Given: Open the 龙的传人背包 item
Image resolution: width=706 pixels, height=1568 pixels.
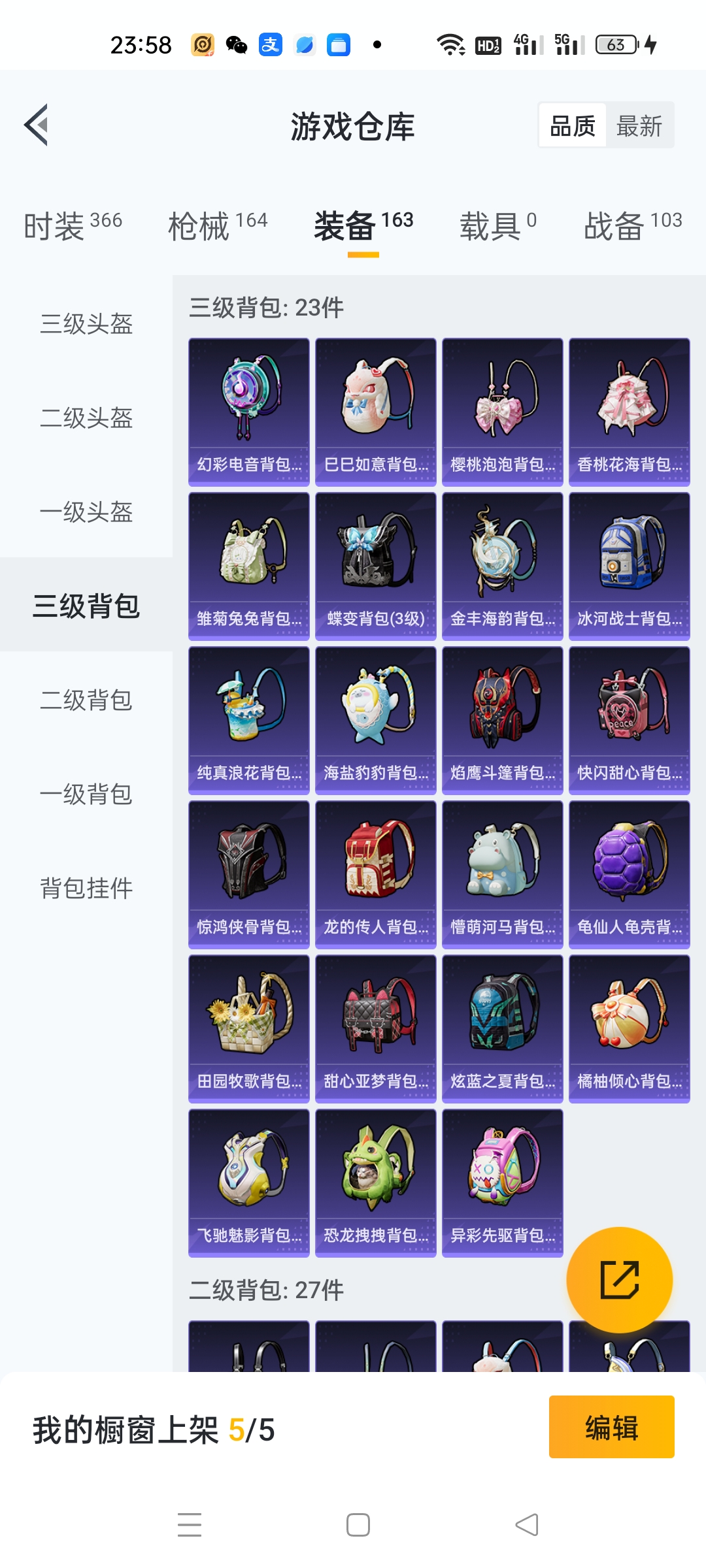Looking at the screenshot, I should click(375, 874).
